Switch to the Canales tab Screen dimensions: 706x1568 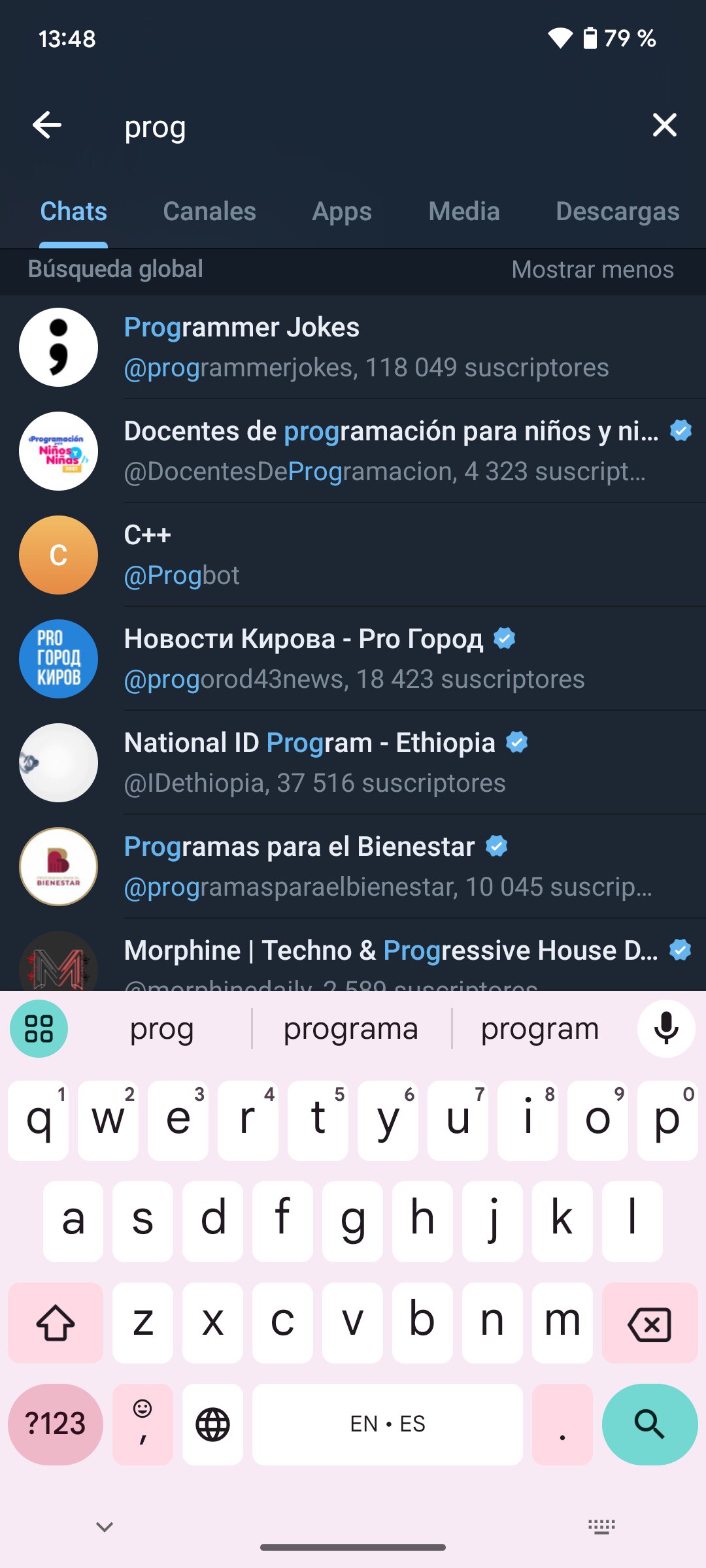click(x=209, y=212)
